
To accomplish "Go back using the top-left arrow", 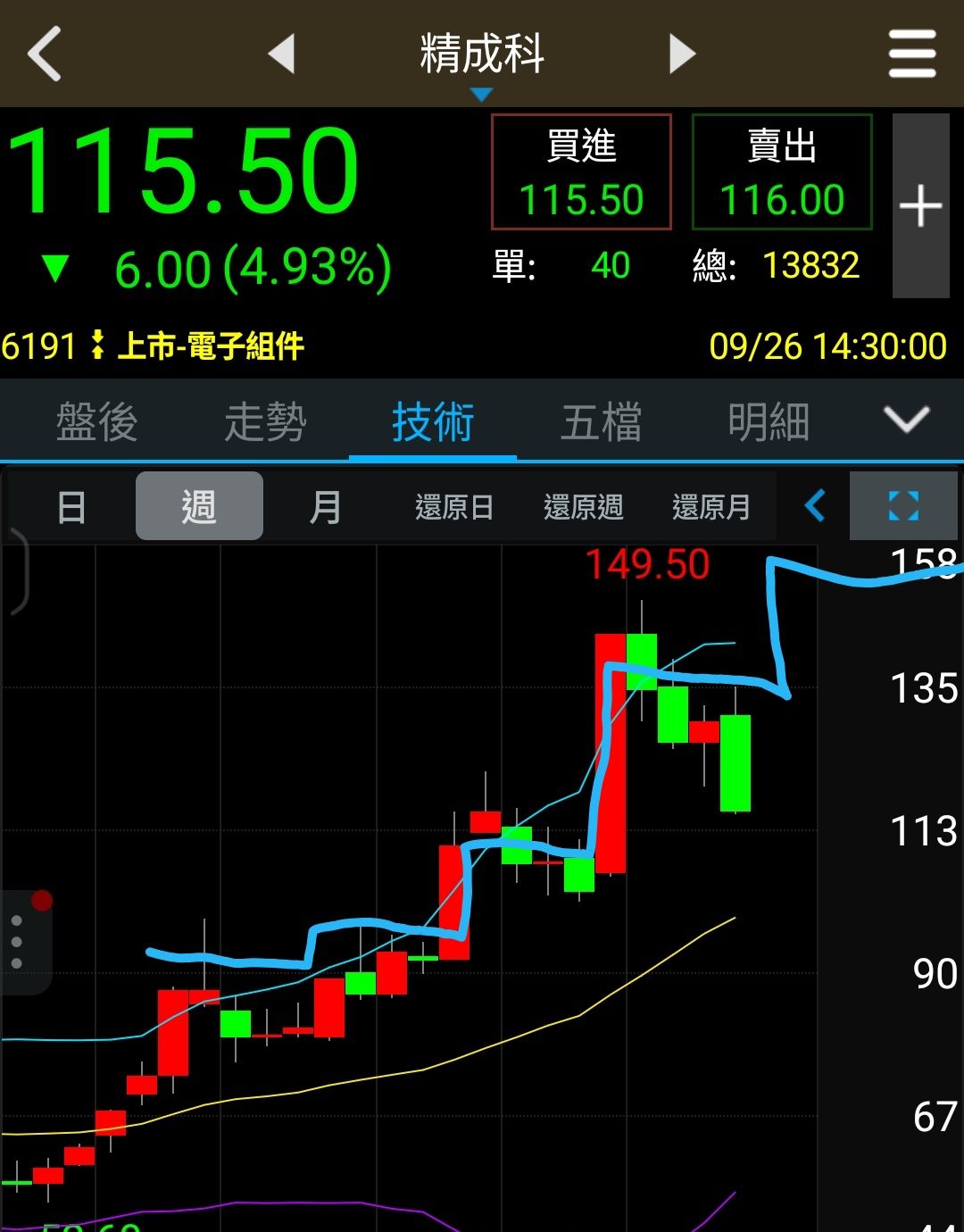I will click(x=45, y=54).
